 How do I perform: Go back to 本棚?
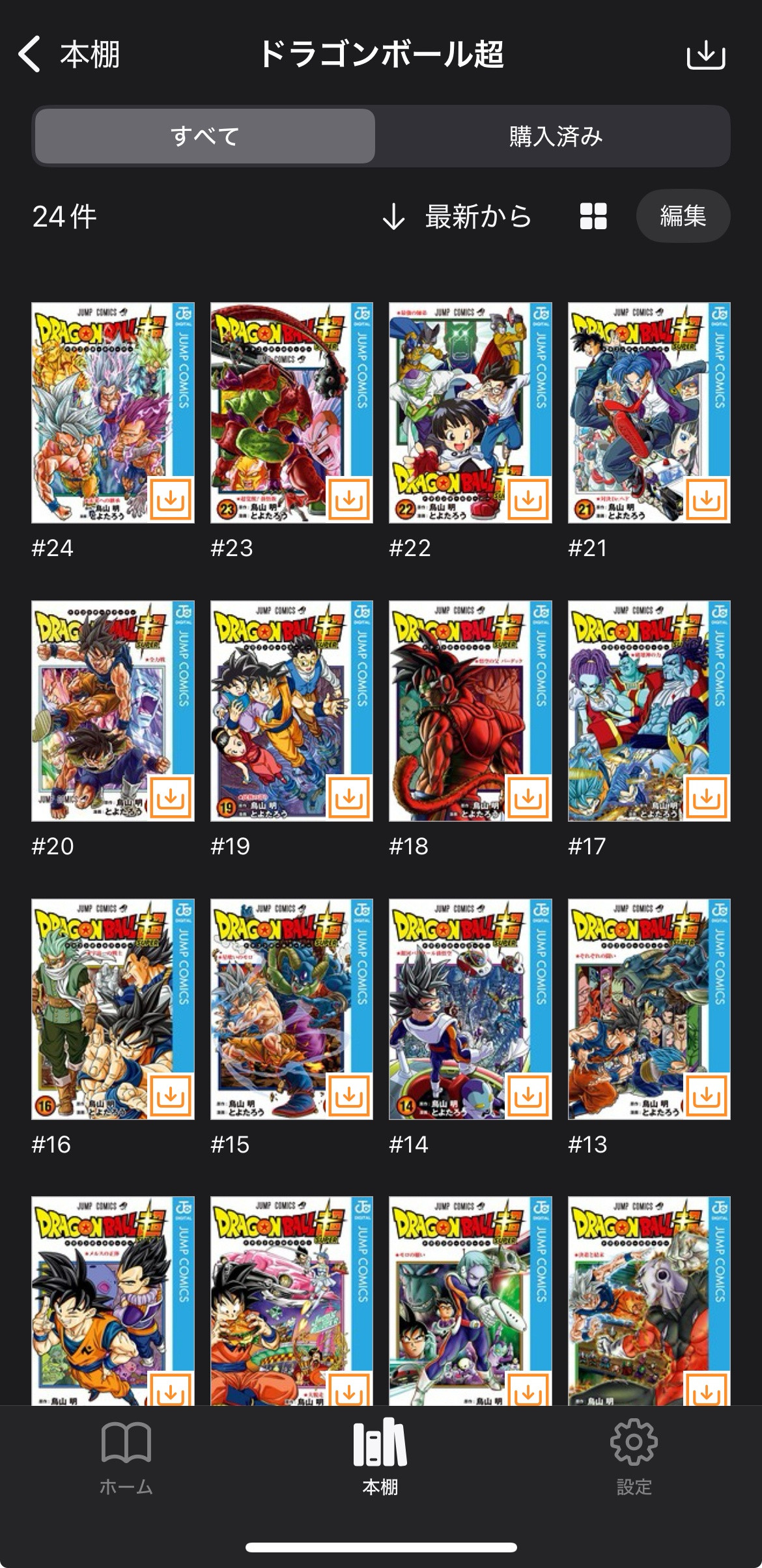click(68, 54)
